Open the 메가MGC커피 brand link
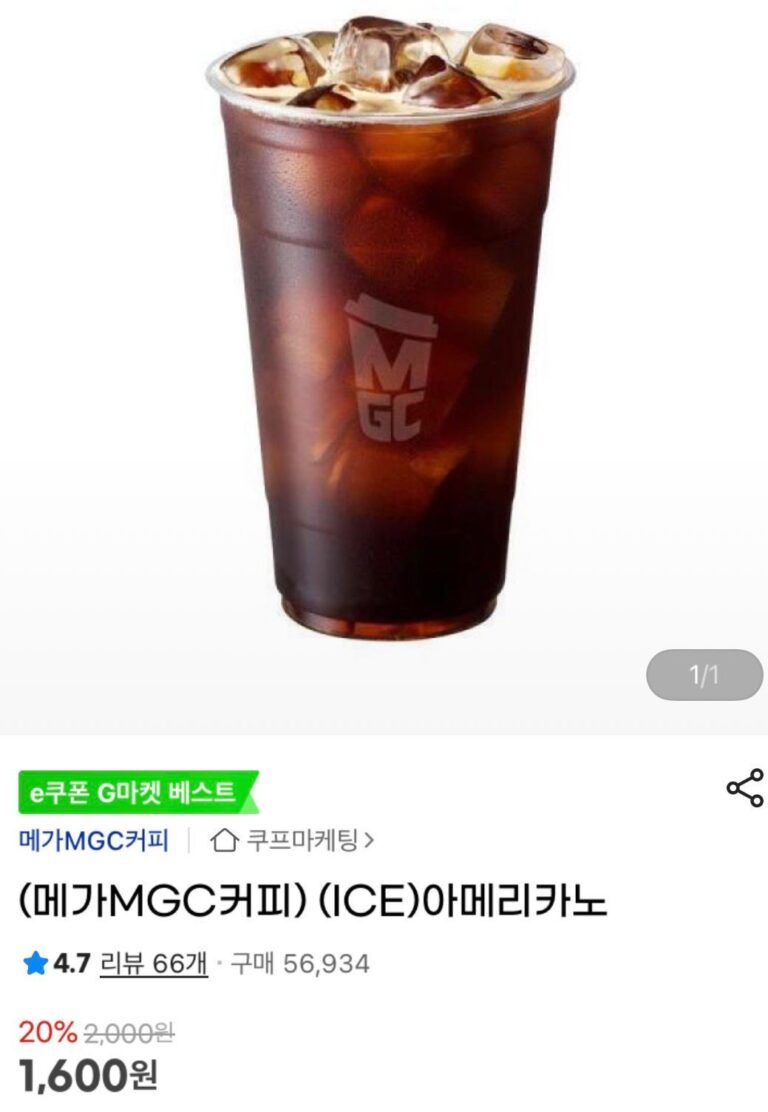The width and height of the screenshot is (768, 1112). [94, 840]
